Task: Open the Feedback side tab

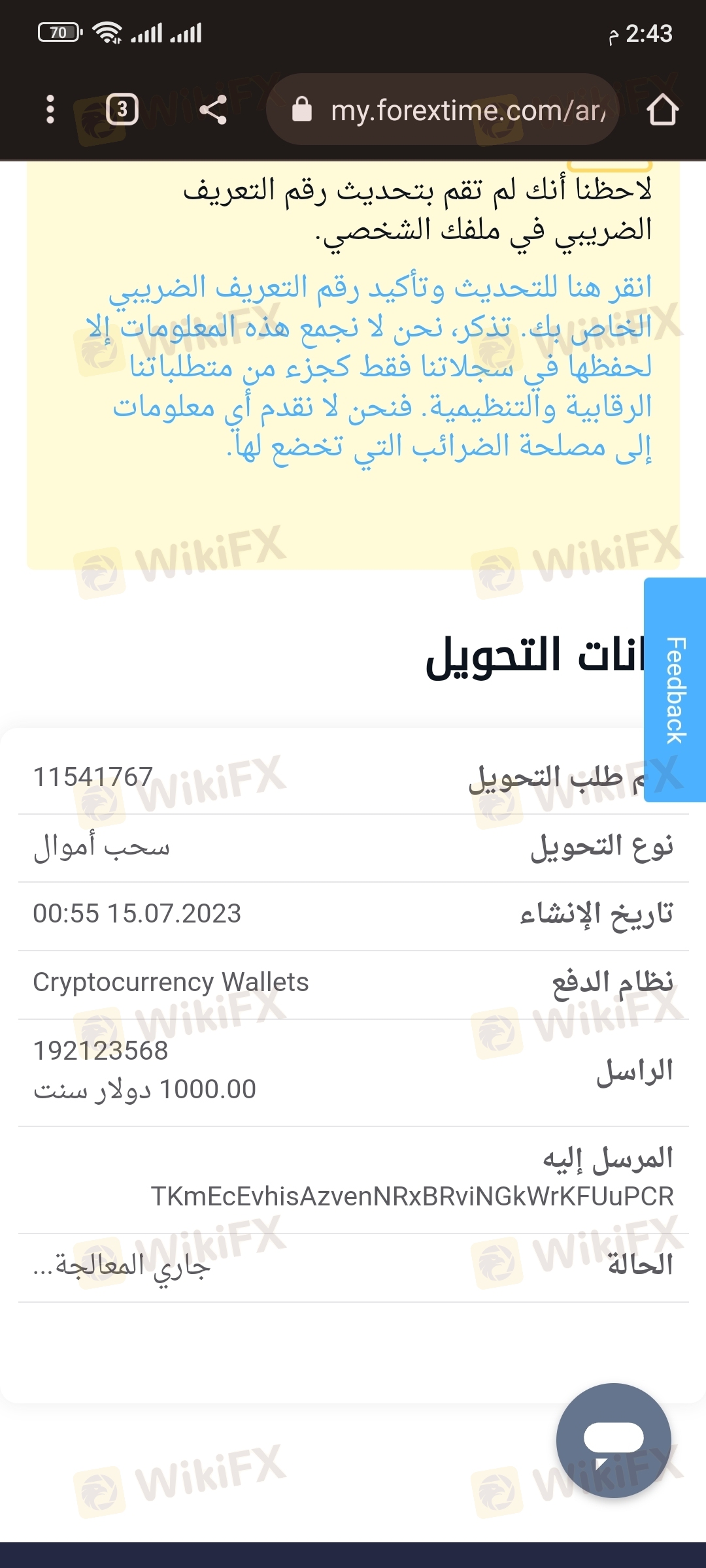Action: (675, 690)
